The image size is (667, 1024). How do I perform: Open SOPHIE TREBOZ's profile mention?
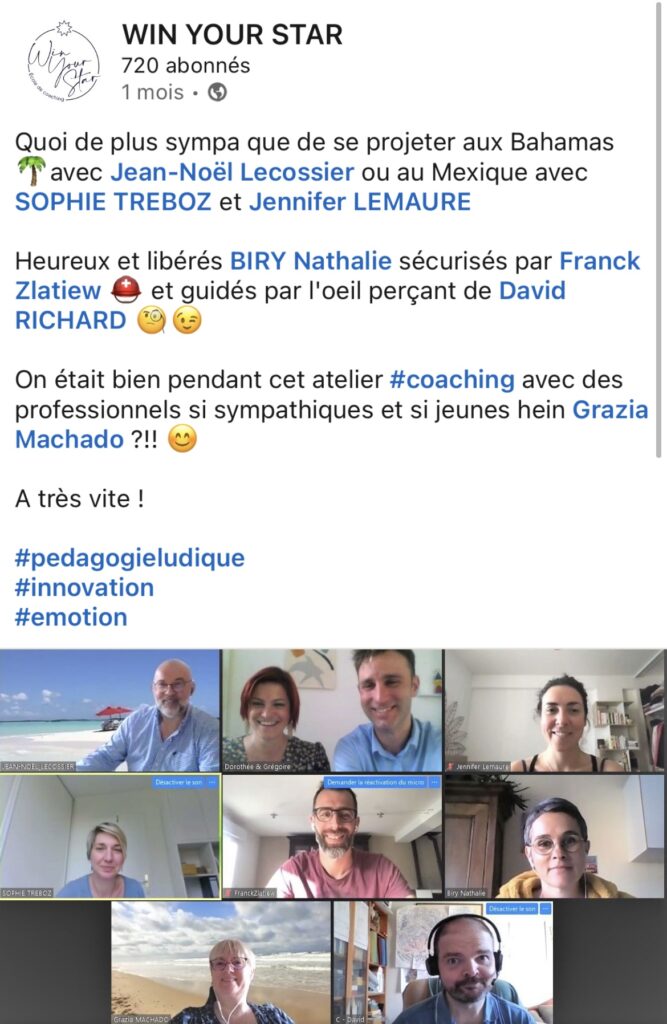113,202
